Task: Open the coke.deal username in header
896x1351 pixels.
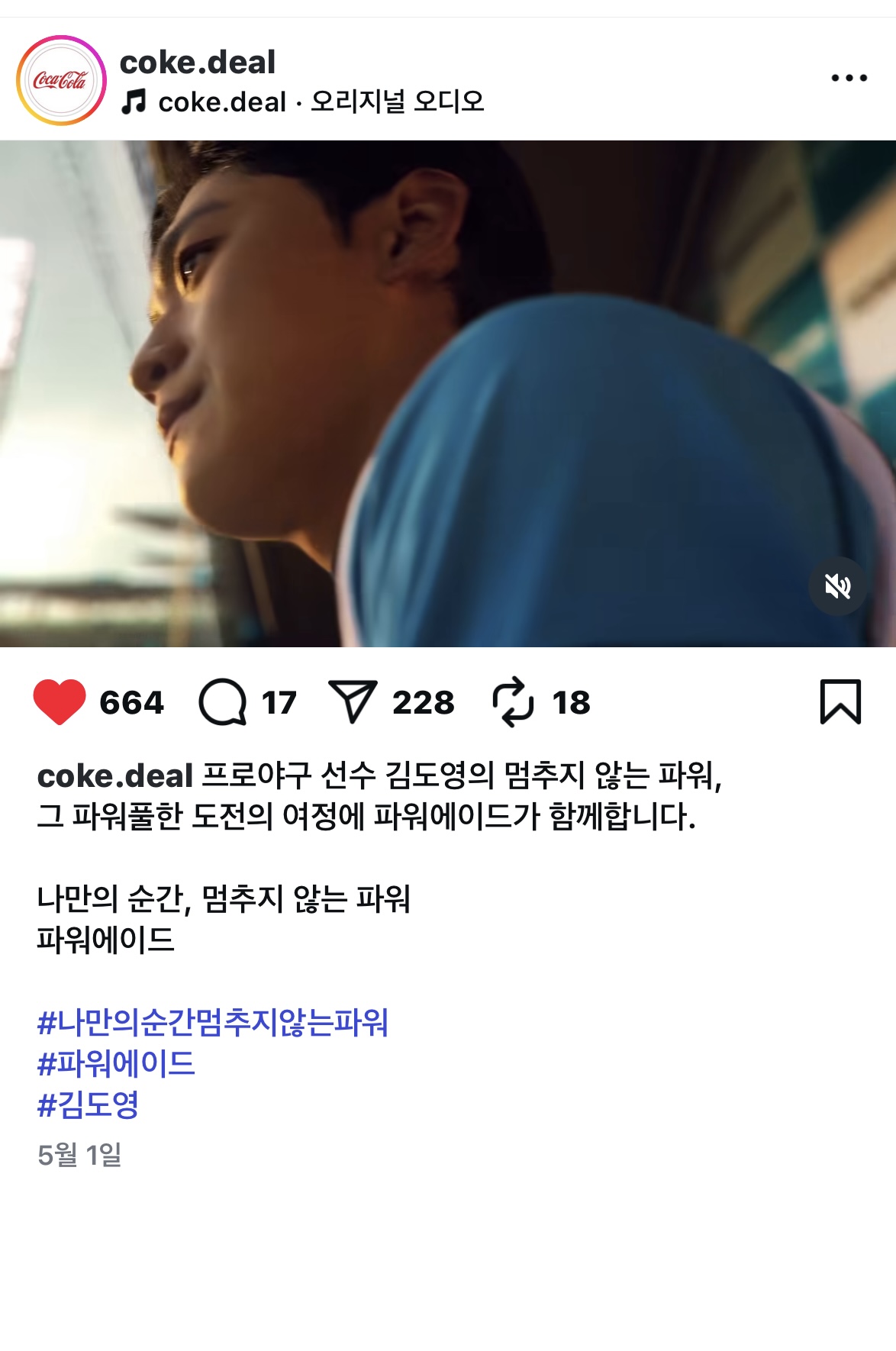Action: pos(198,63)
